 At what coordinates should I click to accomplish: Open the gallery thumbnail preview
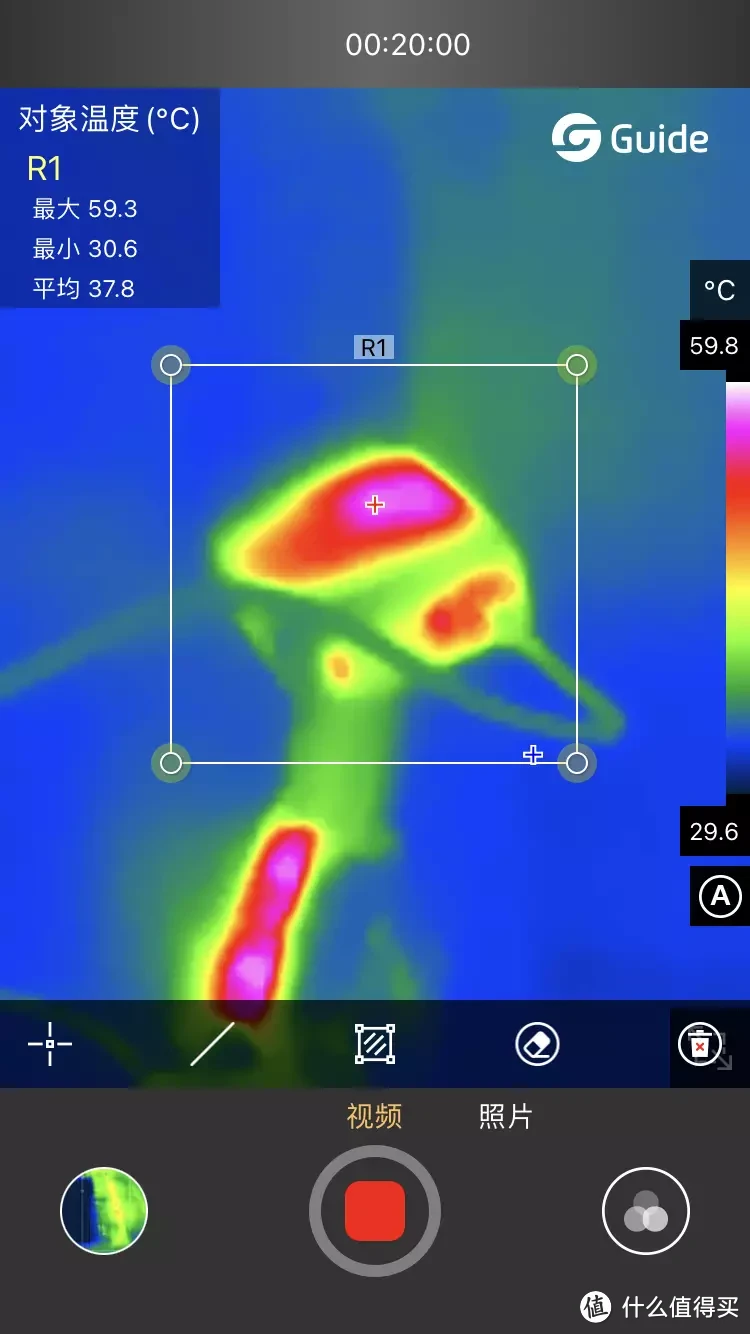[104, 1211]
